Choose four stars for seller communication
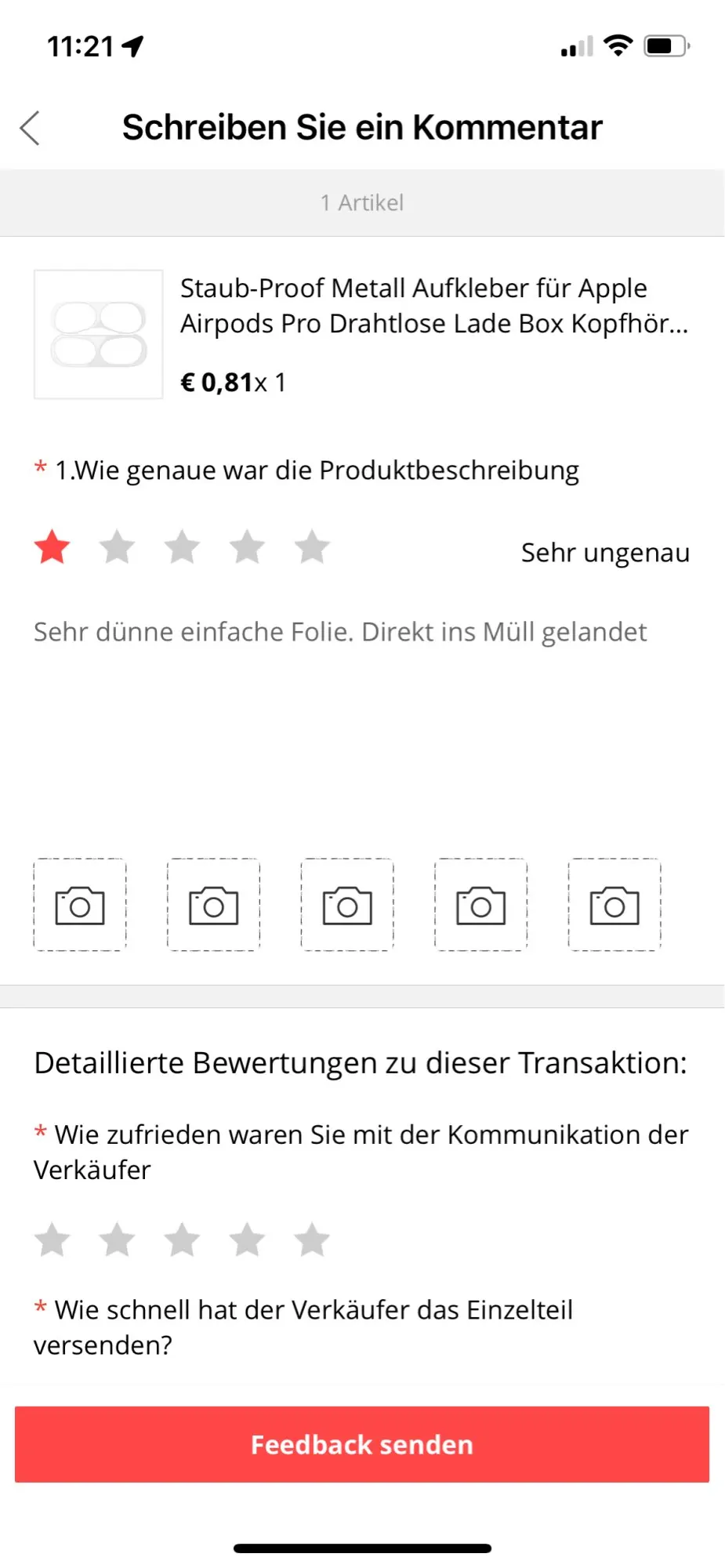This screenshot has height=1568, width=725. (248, 1240)
